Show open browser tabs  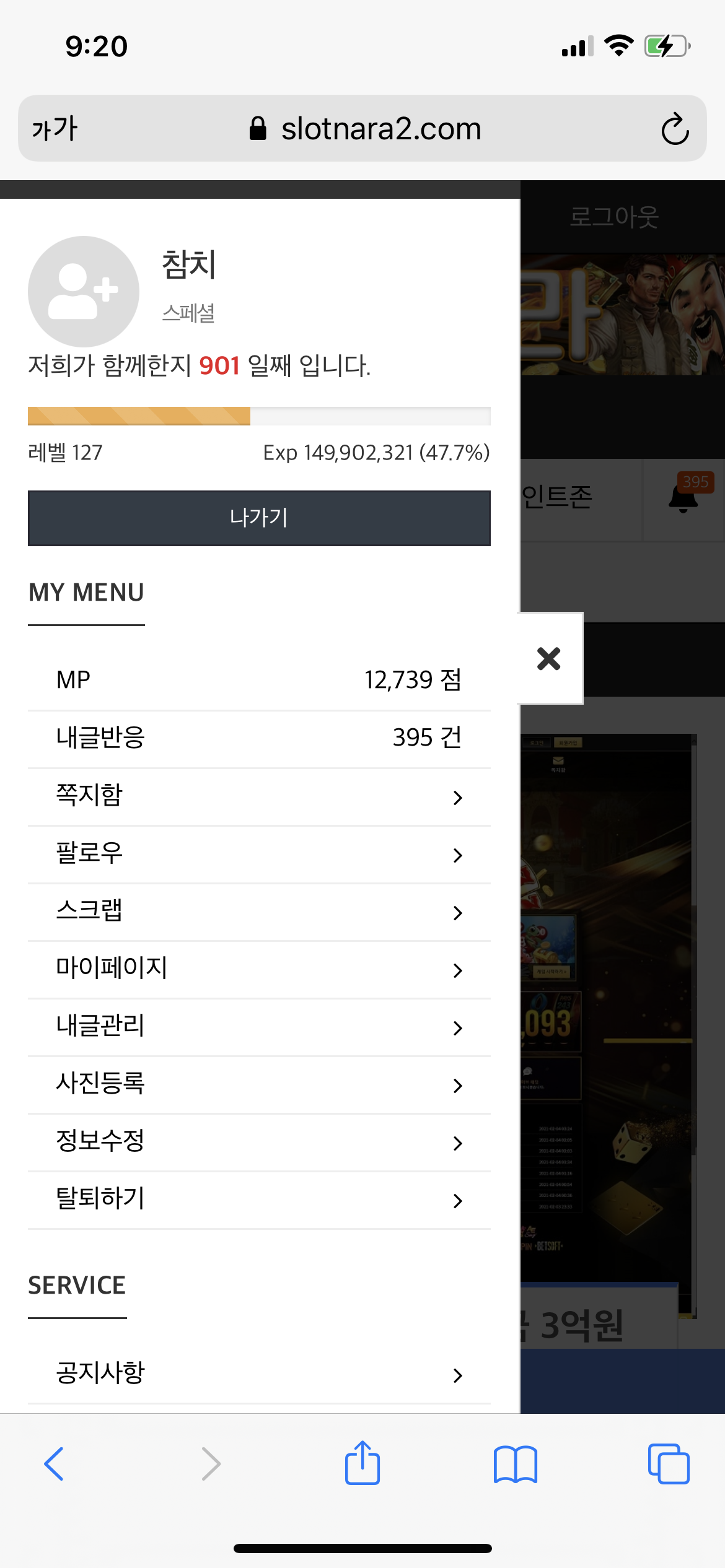click(x=669, y=1464)
